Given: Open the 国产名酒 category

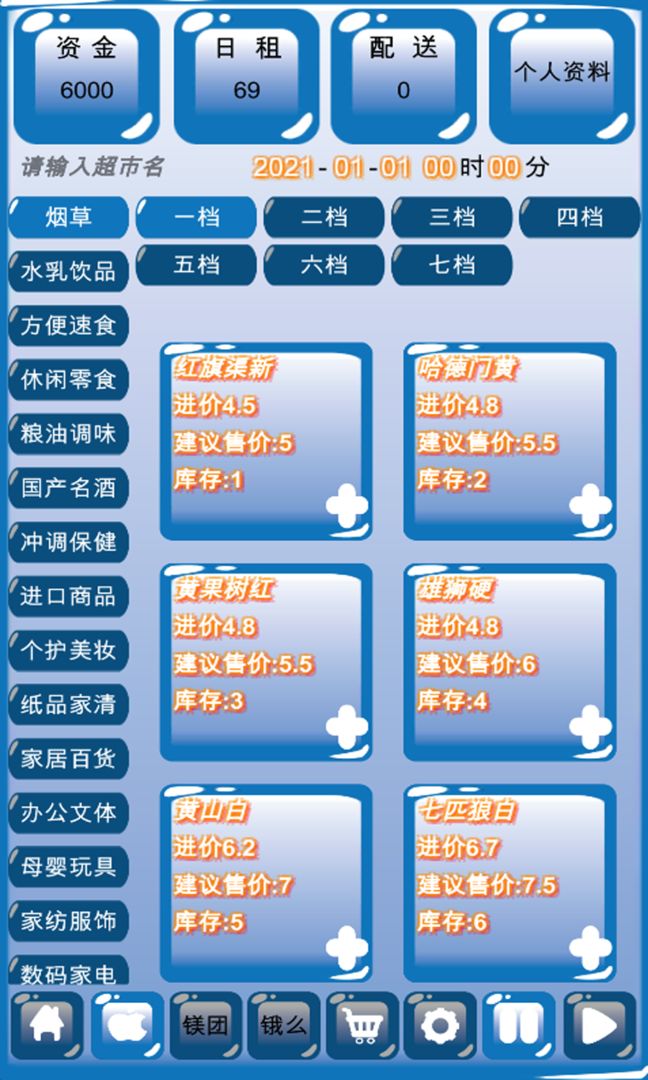Looking at the screenshot, I should tap(68, 488).
